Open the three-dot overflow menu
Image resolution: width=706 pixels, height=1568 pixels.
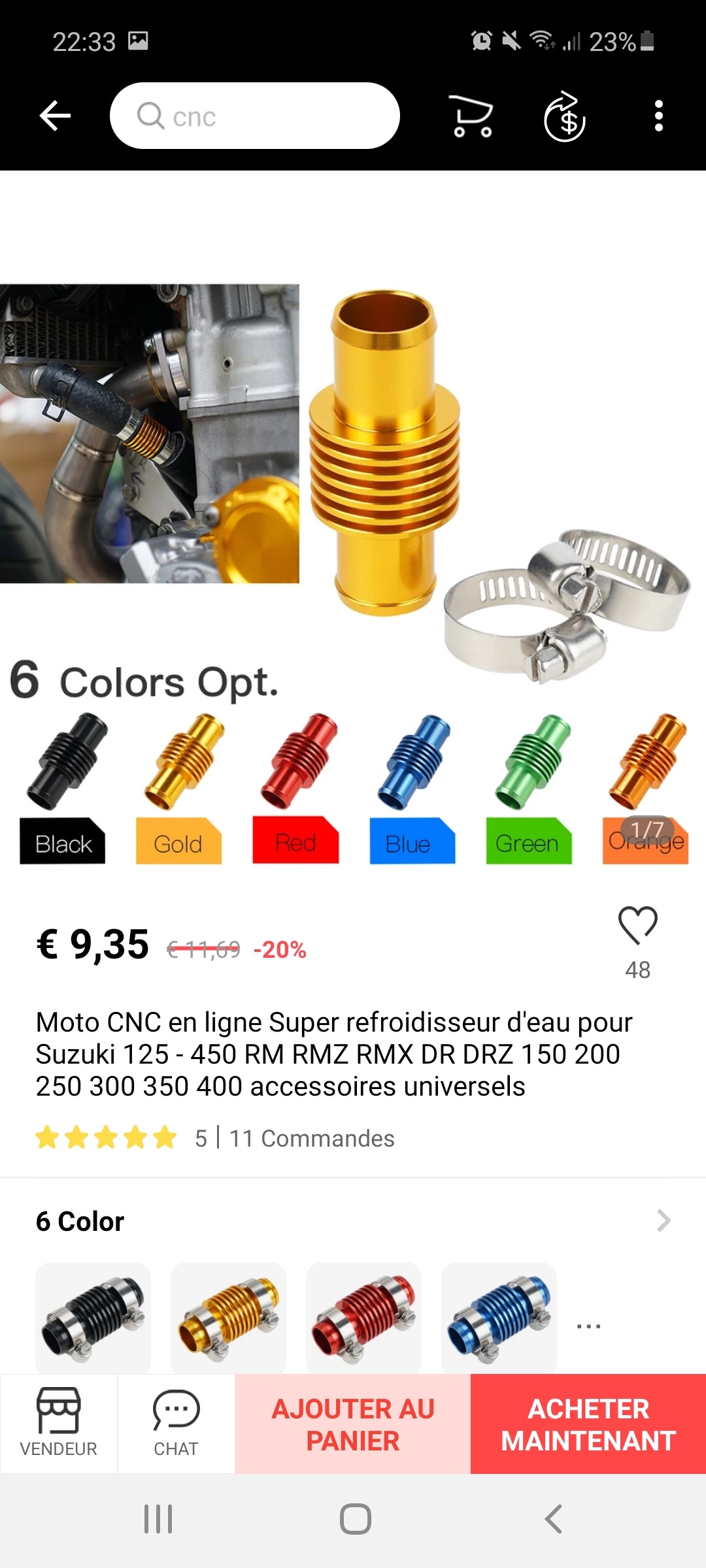click(658, 116)
